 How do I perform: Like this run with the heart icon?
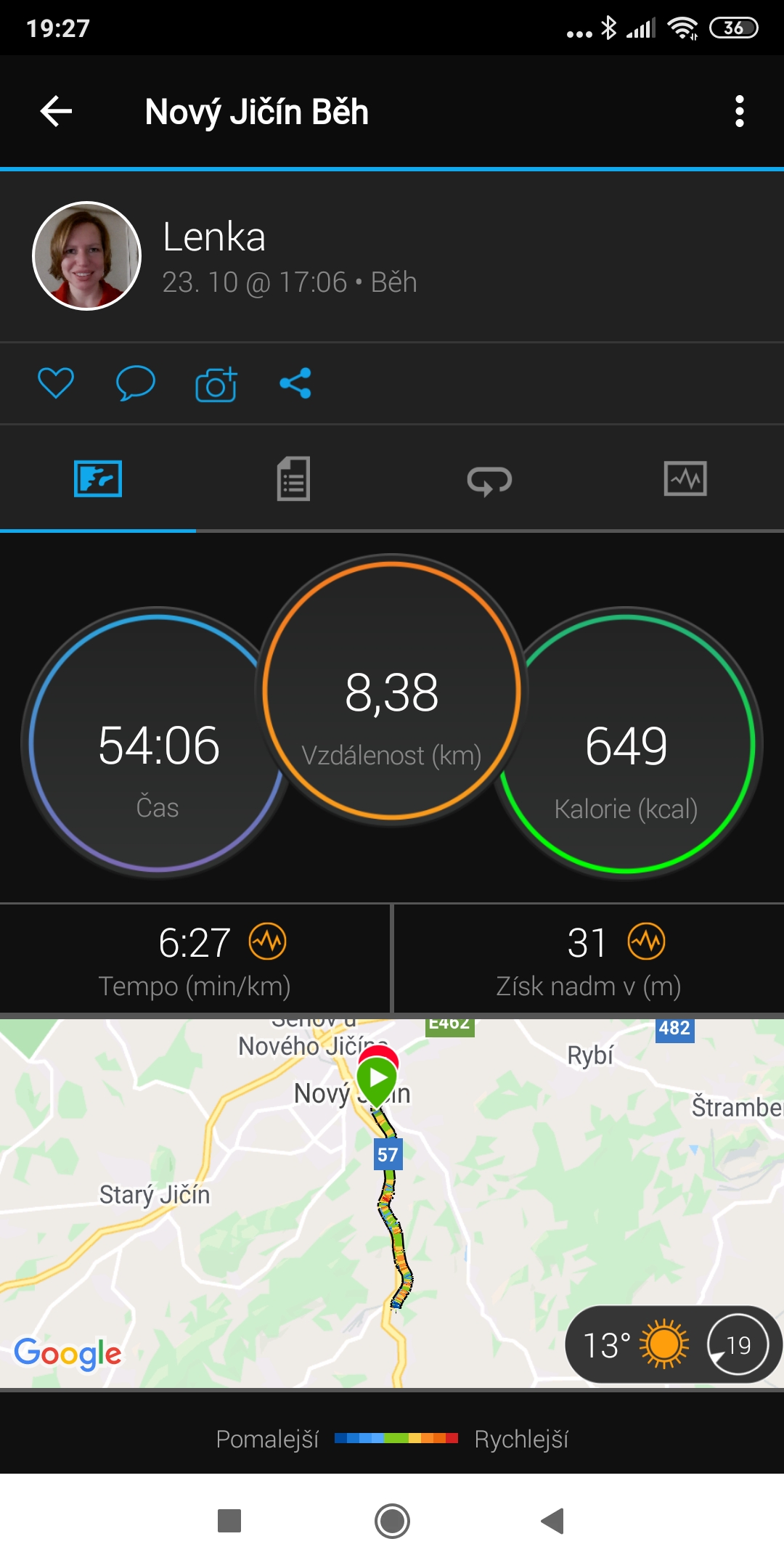pos(56,383)
